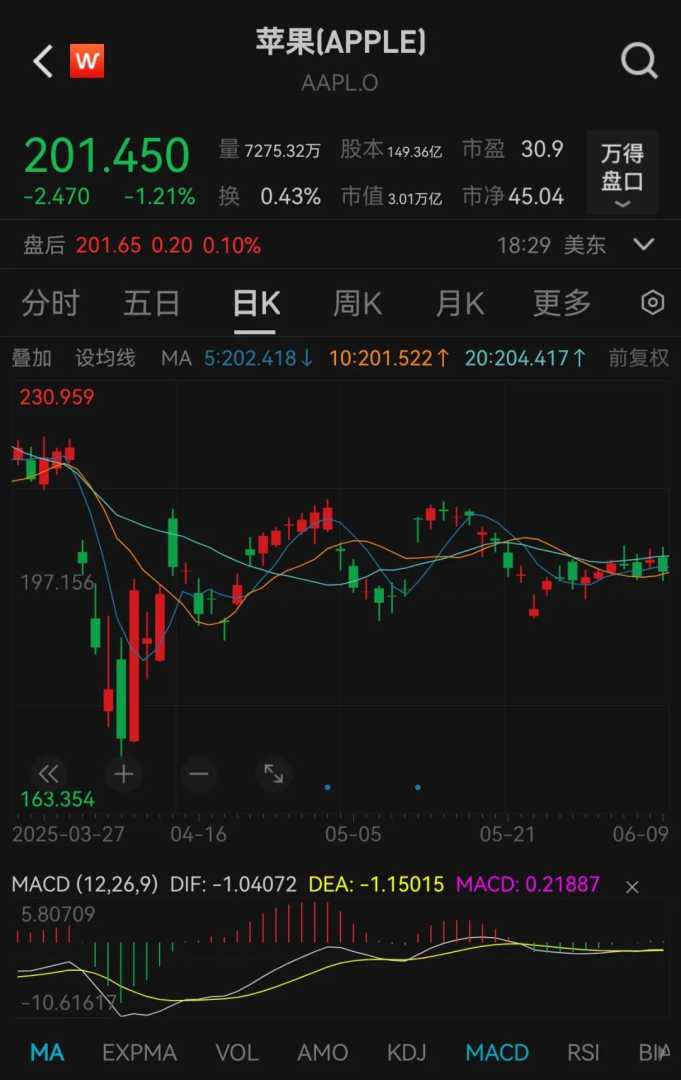Zoom in the K-line chart
The height and width of the screenshot is (1080, 681).
click(x=124, y=773)
